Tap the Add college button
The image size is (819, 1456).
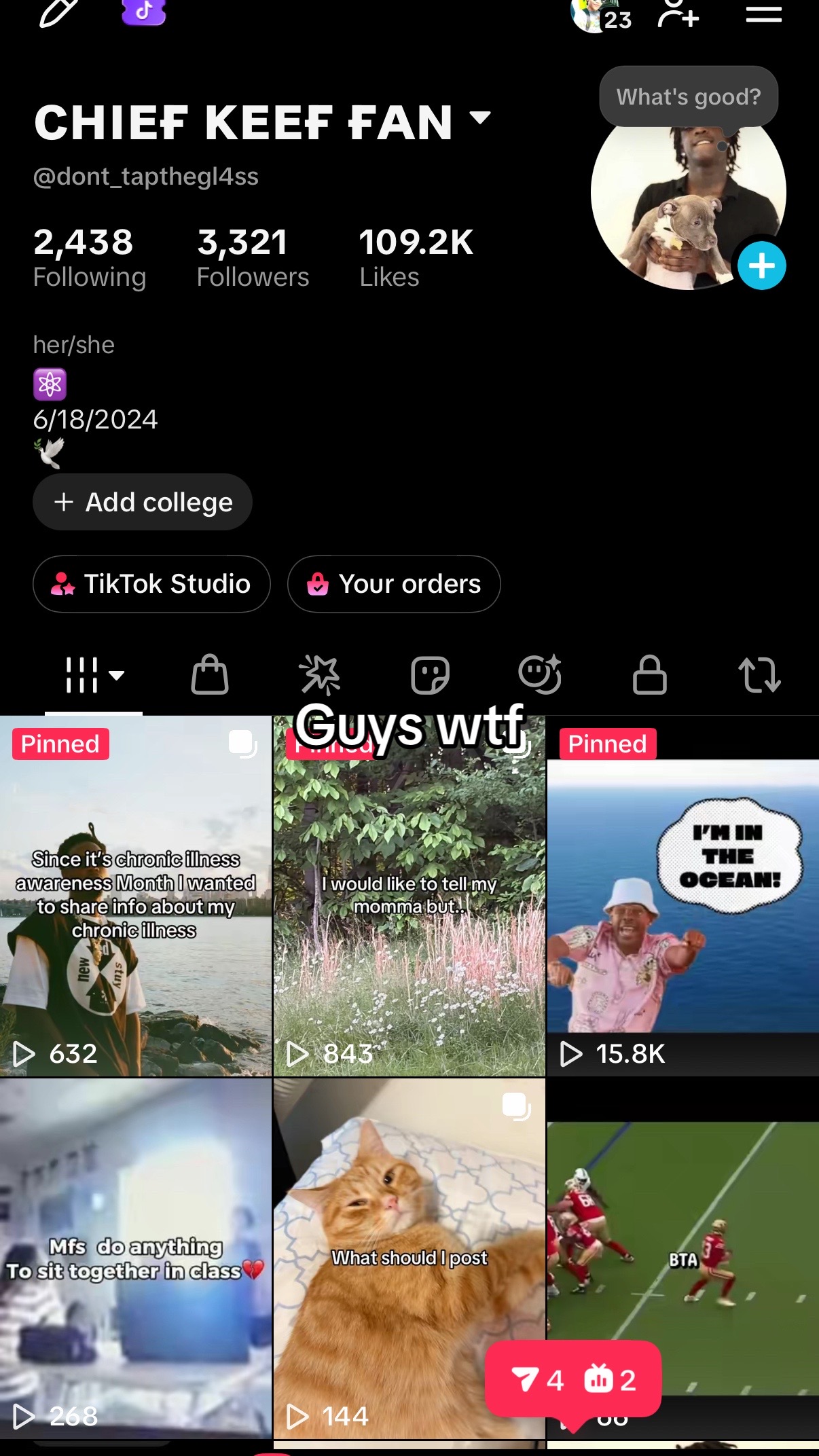[143, 502]
